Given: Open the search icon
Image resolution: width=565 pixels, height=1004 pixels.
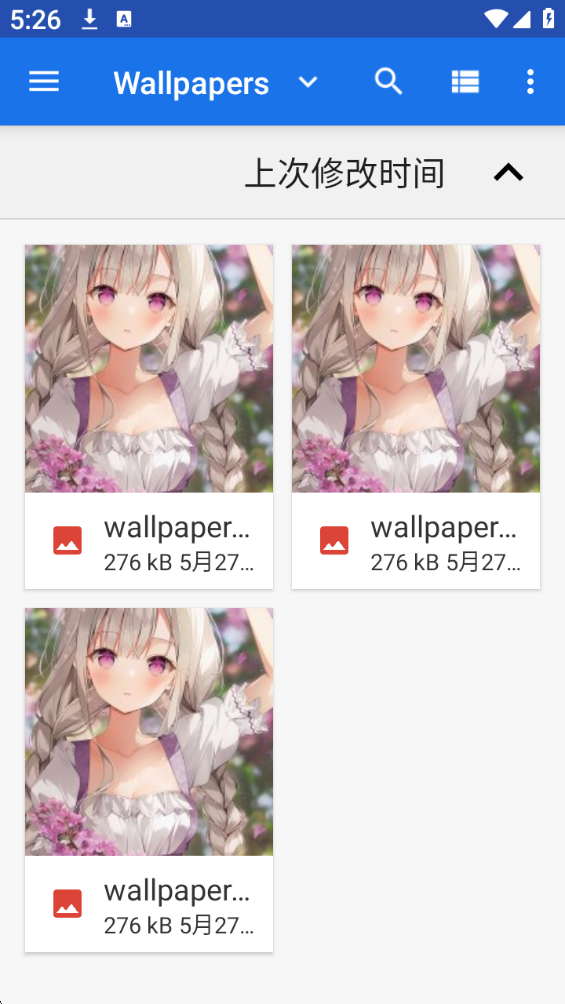Looking at the screenshot, I should 388,82.
